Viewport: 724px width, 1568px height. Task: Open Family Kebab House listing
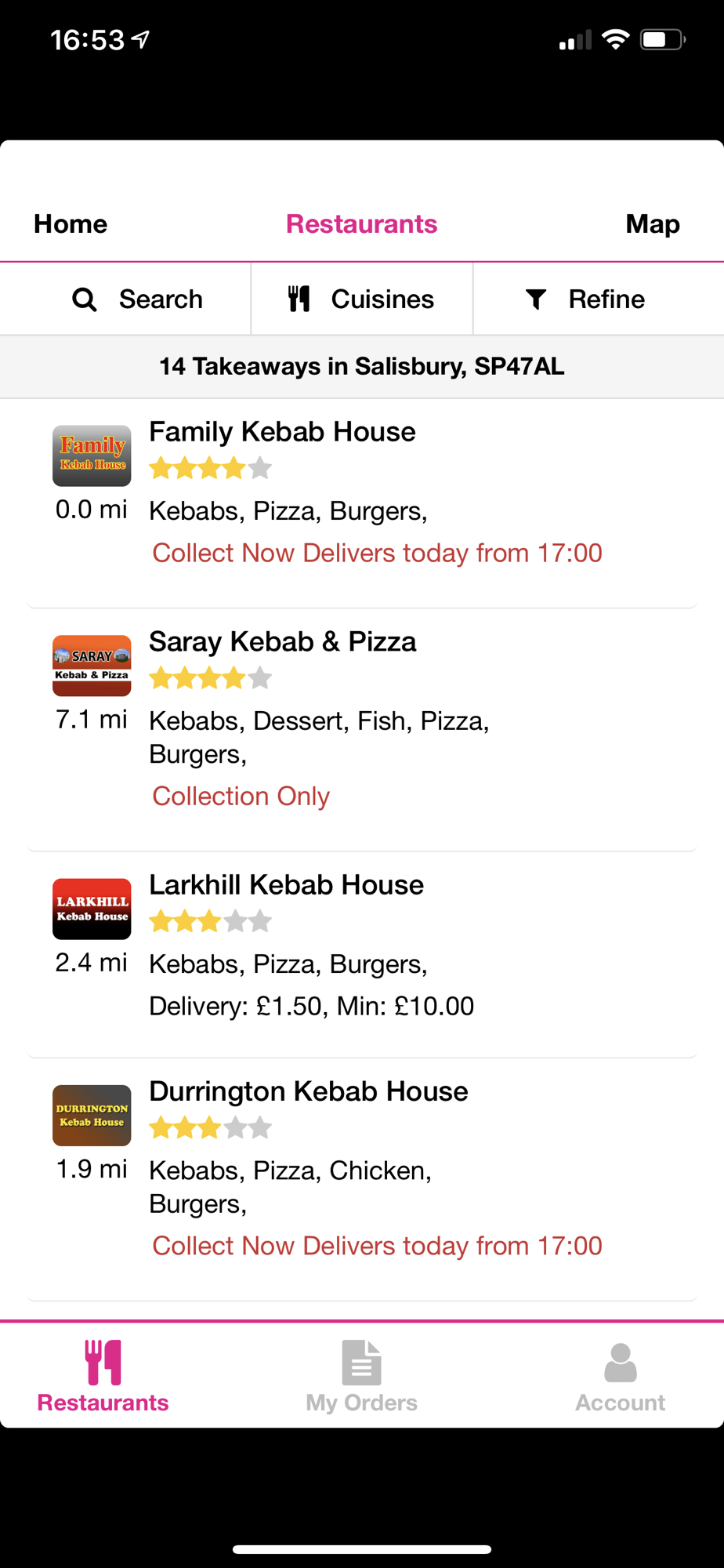pos(362,503)
